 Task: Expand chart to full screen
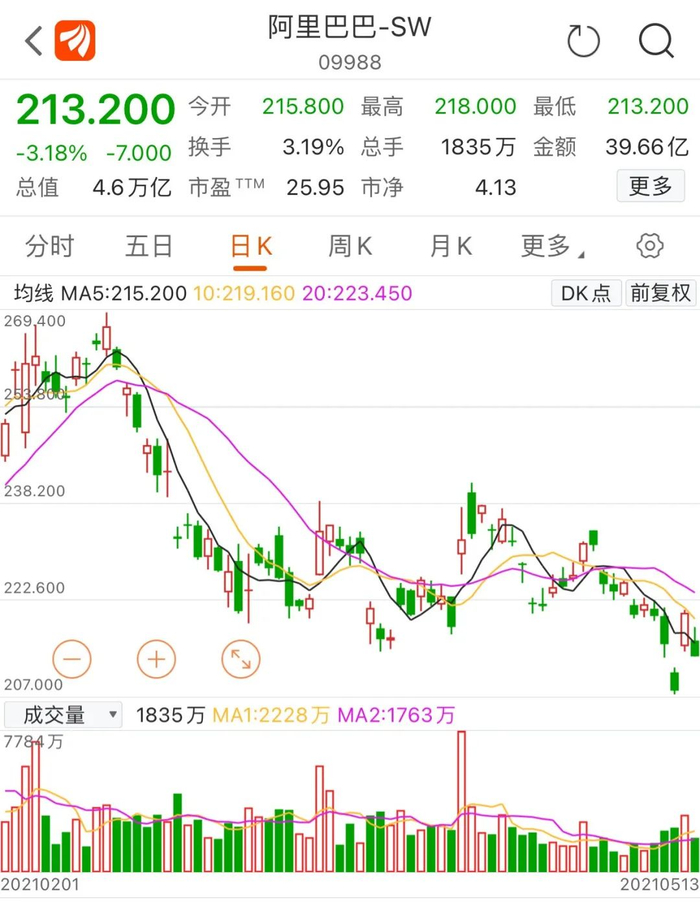point(241,659)
